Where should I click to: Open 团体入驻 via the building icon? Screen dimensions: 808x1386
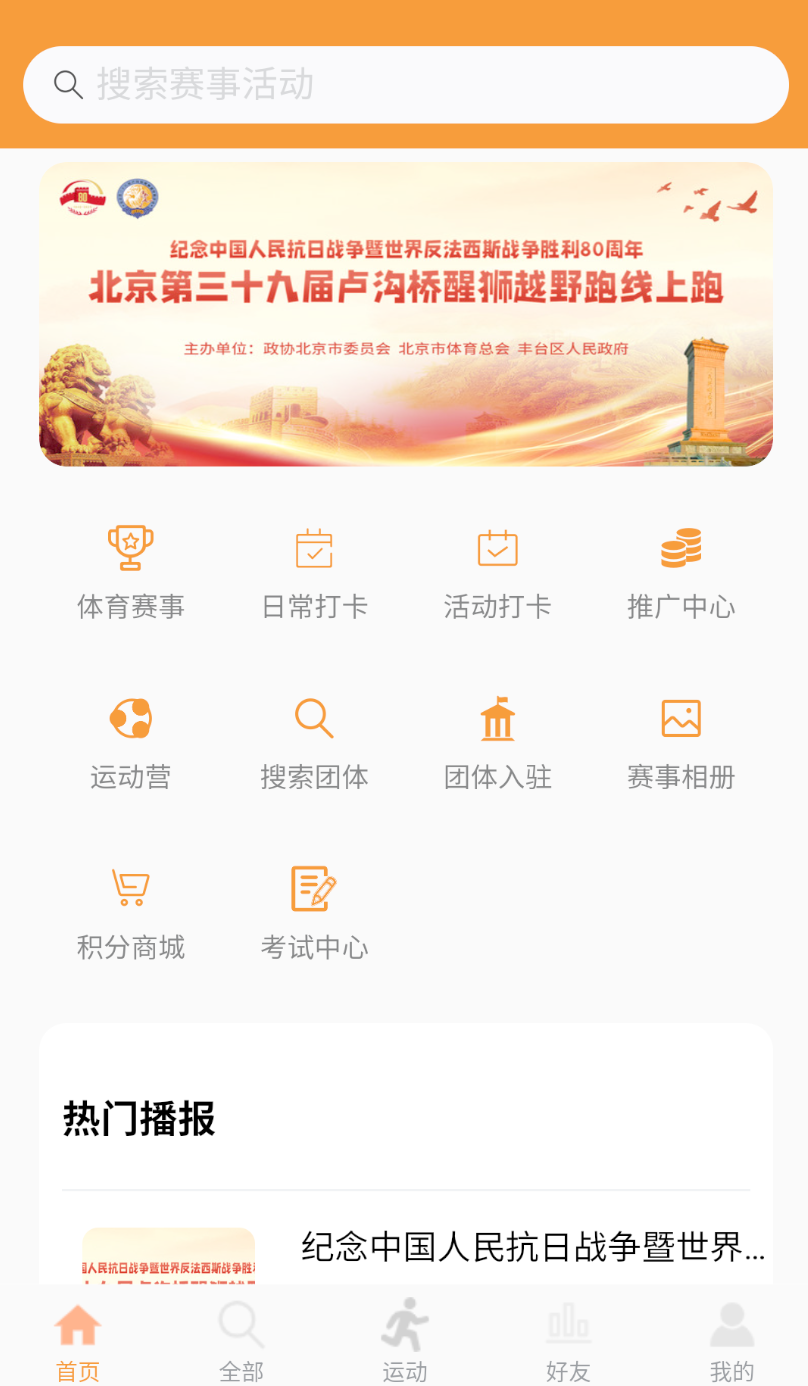(497, 718)
